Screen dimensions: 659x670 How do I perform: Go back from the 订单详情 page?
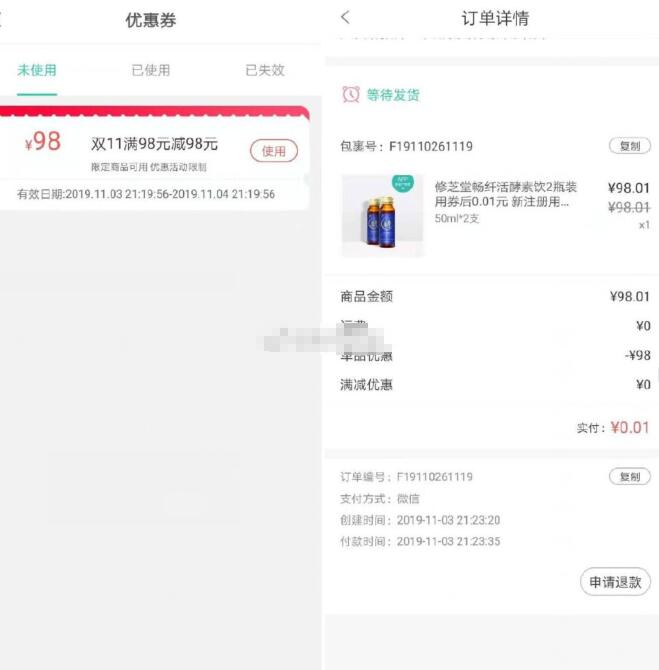(346, 18)
